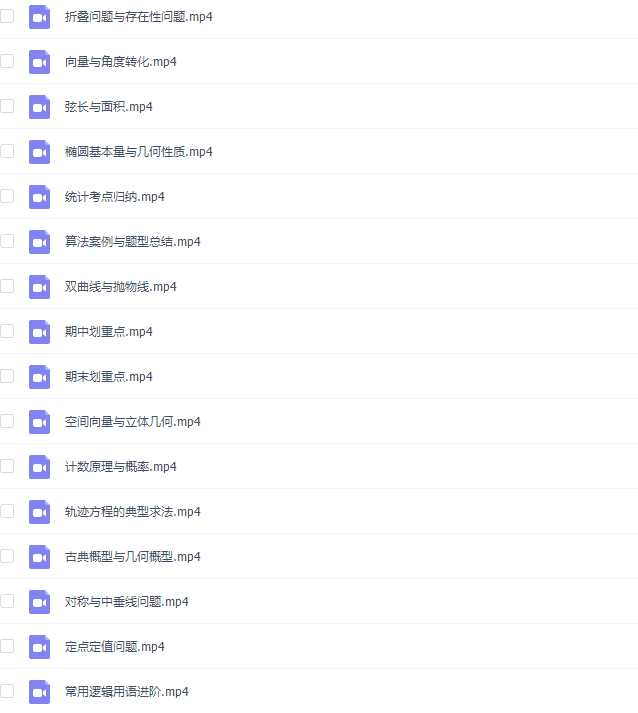Open 常用逻辑用语进阶.mp4 video
The image size is (638, 713).
pyautogui.click(x=126, y=692)
